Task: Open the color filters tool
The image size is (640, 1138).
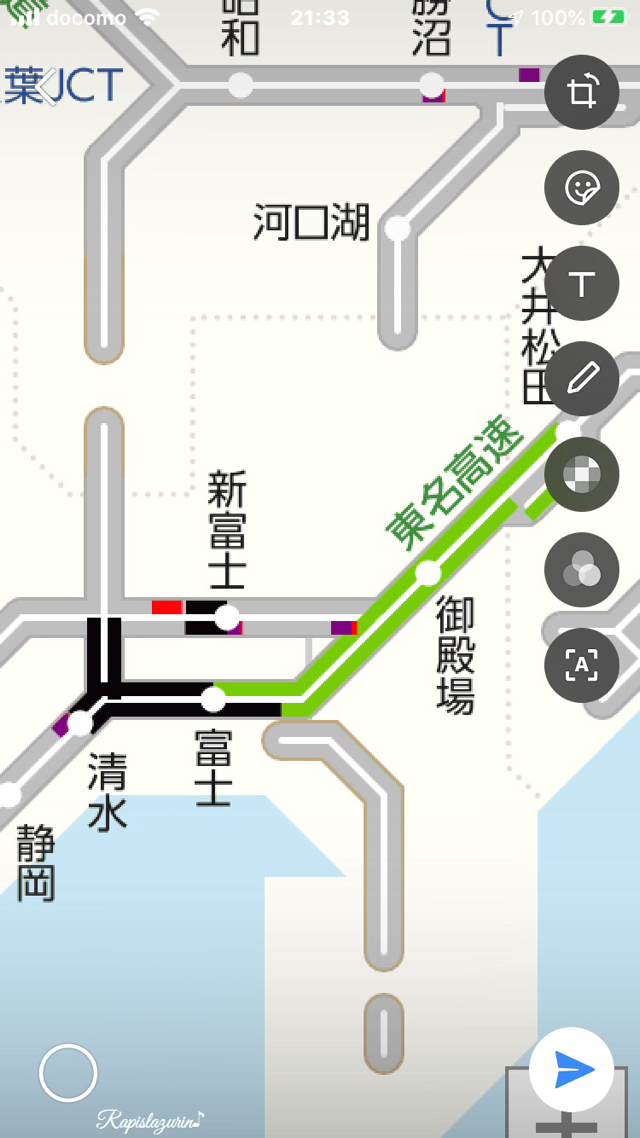Action: pos(582,570)
